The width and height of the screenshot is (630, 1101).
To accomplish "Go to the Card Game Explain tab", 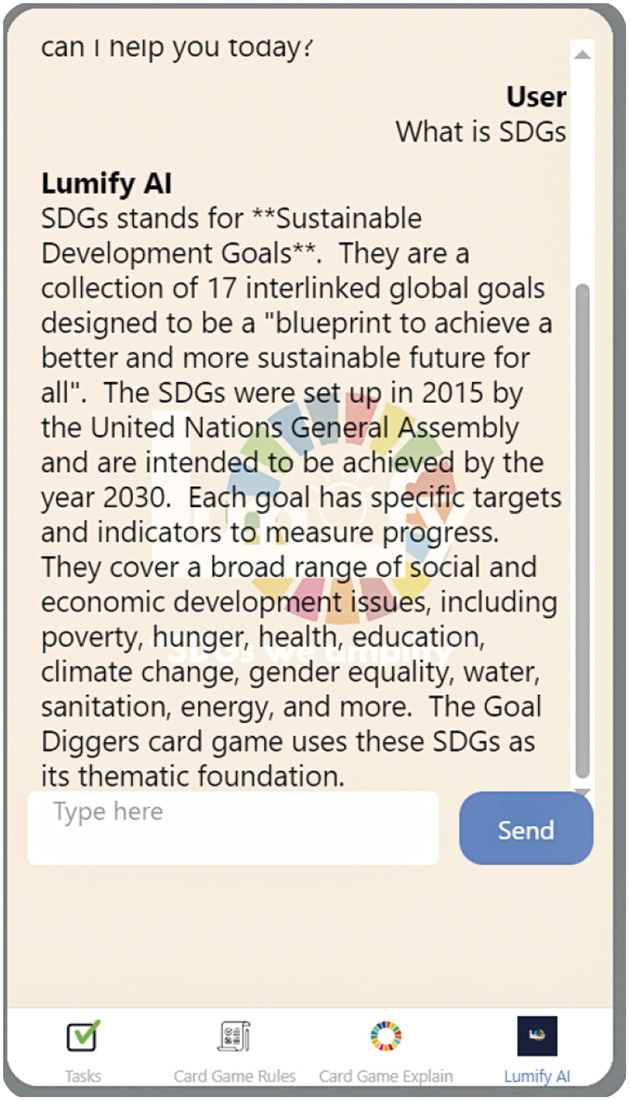I will tap(385, 1048).
